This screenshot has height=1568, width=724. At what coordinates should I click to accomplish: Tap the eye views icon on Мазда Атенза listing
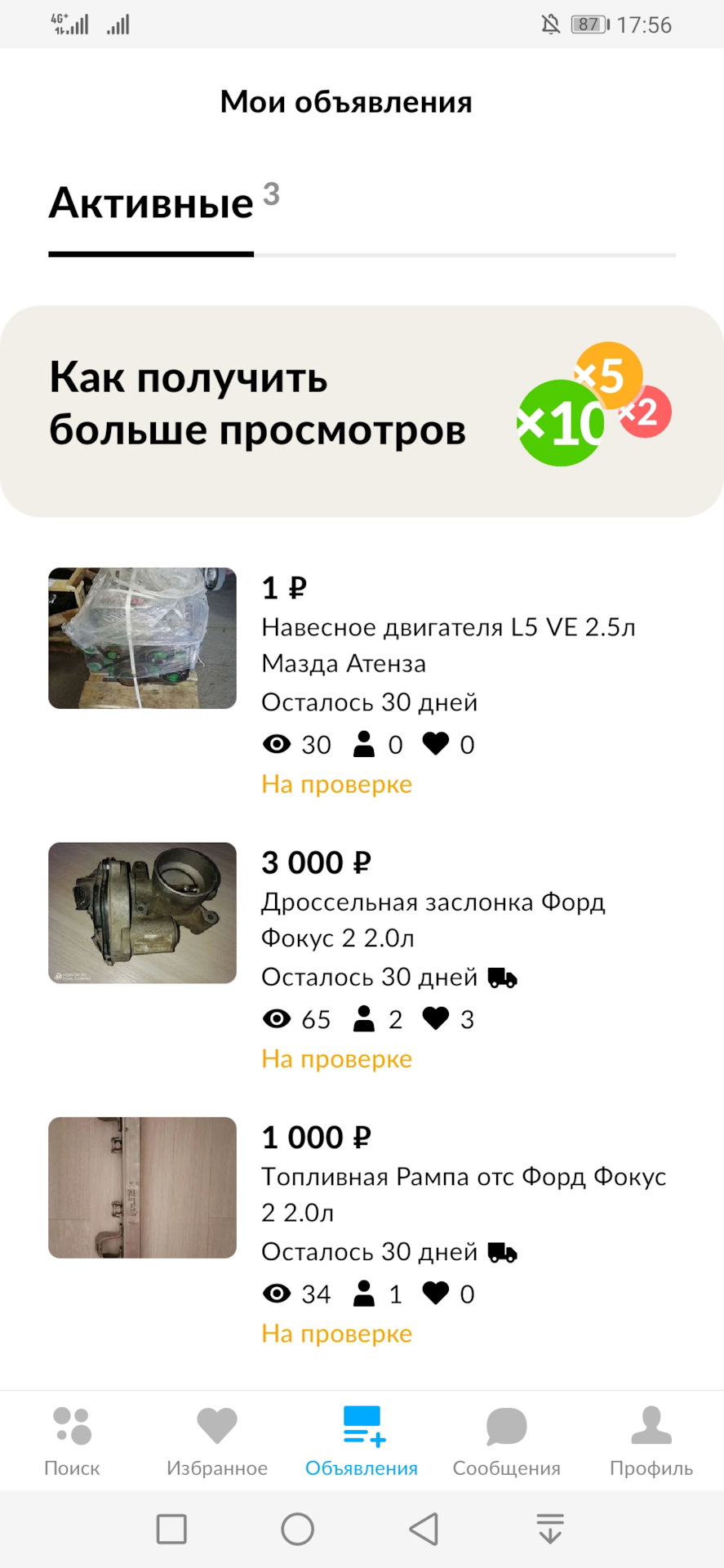coord(278,744)
